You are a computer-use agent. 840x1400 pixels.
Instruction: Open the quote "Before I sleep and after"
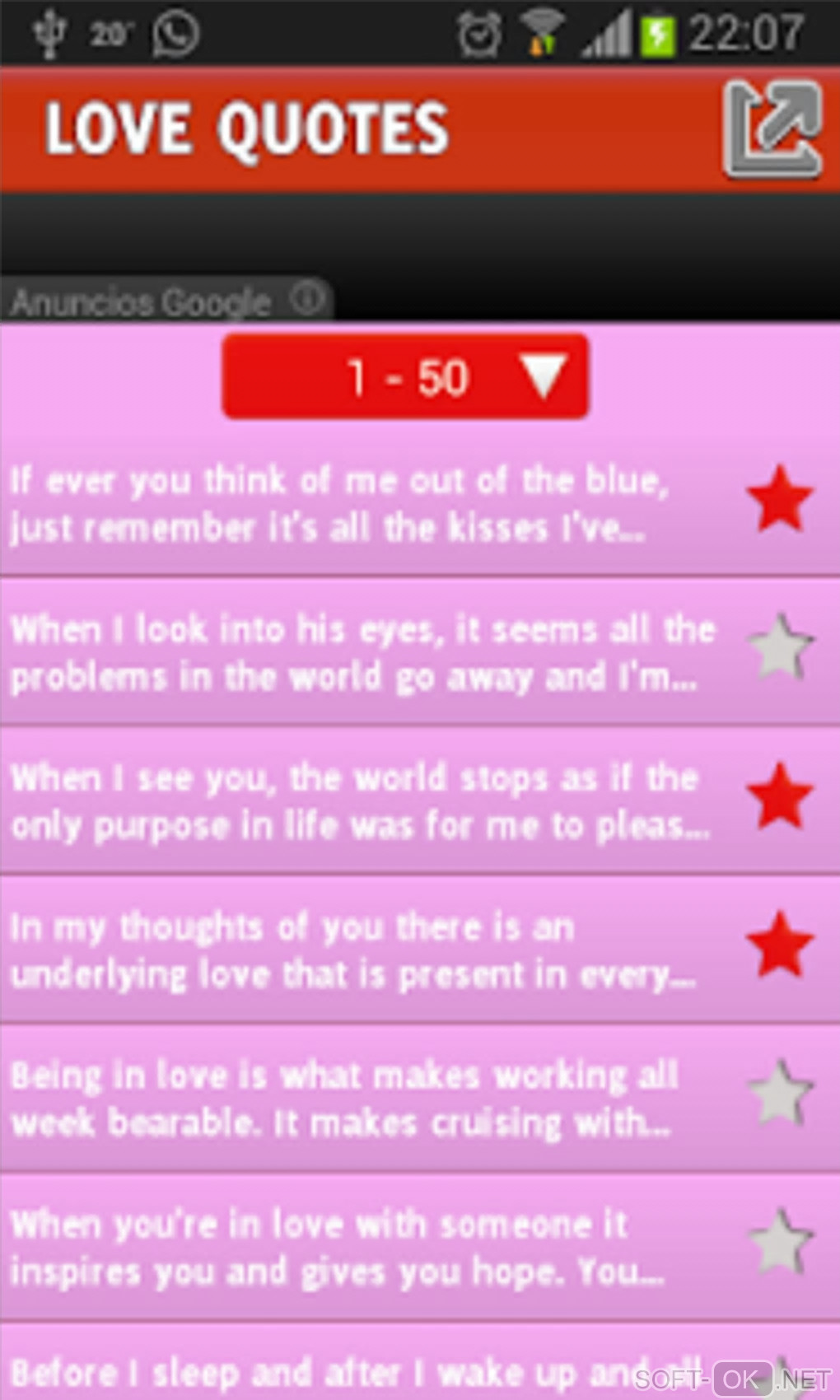(x=329, y=1373)
